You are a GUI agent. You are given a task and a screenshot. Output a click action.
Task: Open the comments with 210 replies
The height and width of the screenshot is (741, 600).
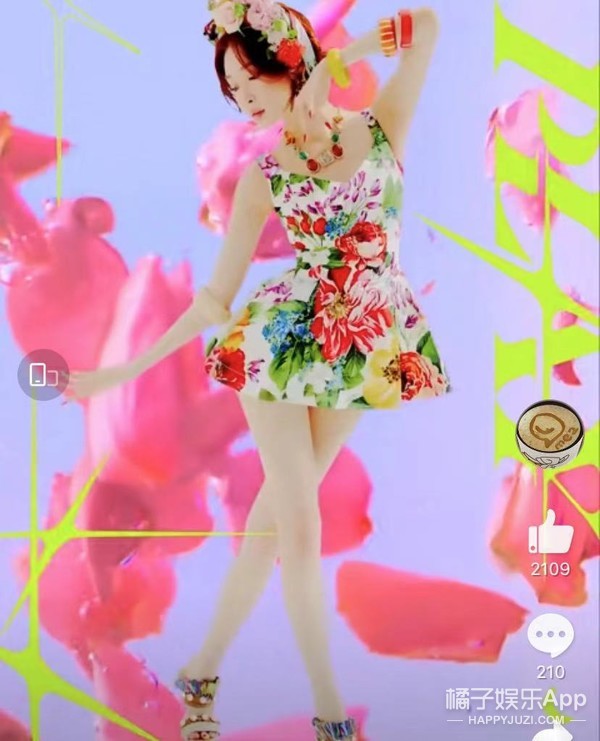(550, 636)
